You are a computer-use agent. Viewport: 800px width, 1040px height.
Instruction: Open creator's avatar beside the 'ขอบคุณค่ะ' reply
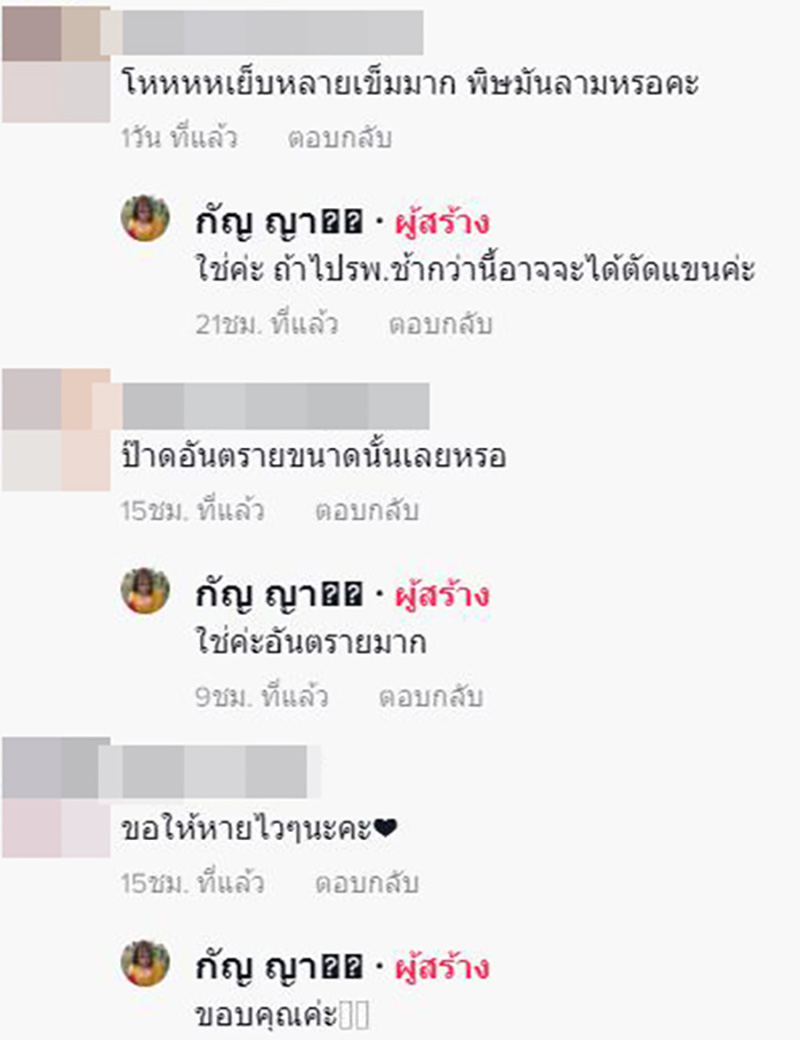146,964
